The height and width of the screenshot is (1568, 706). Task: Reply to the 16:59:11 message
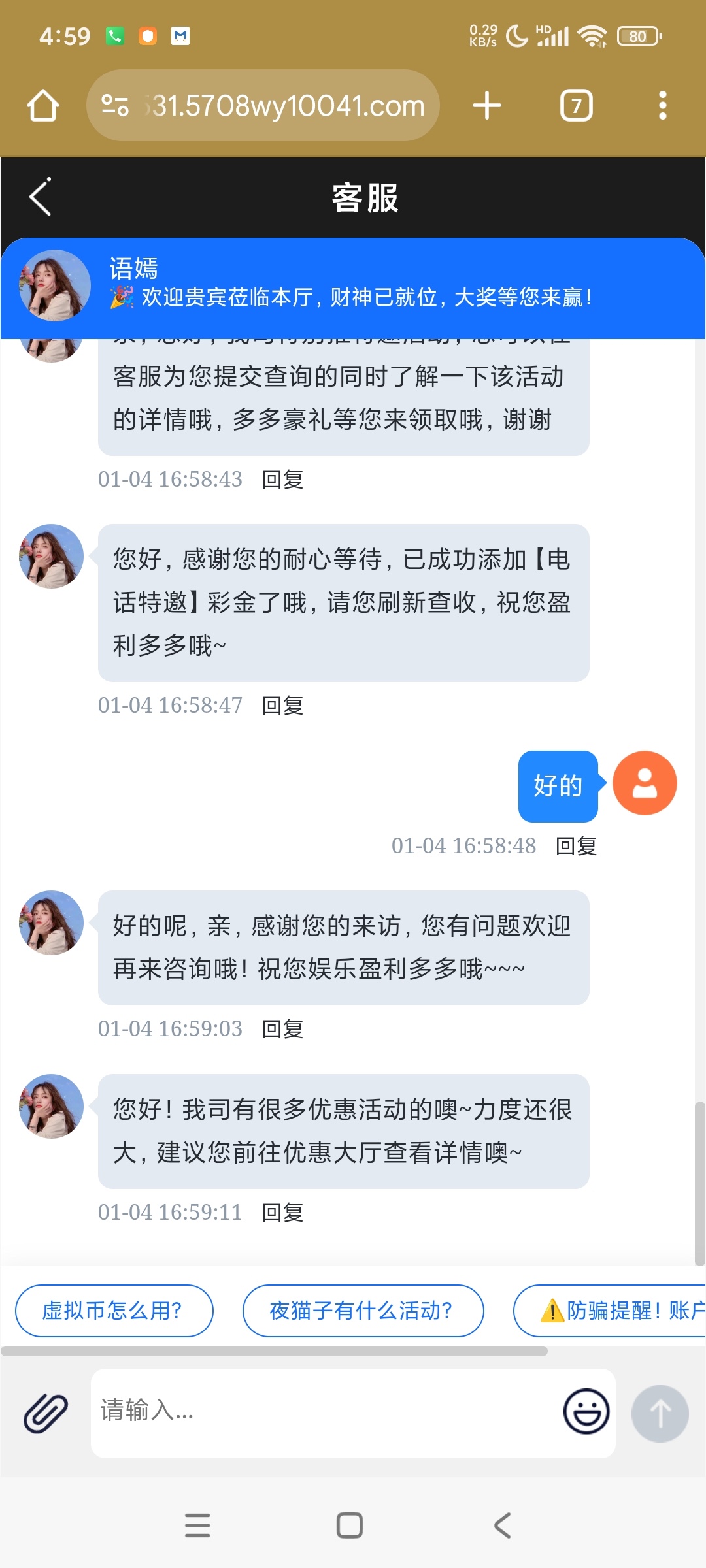[x=282, y=1213]
